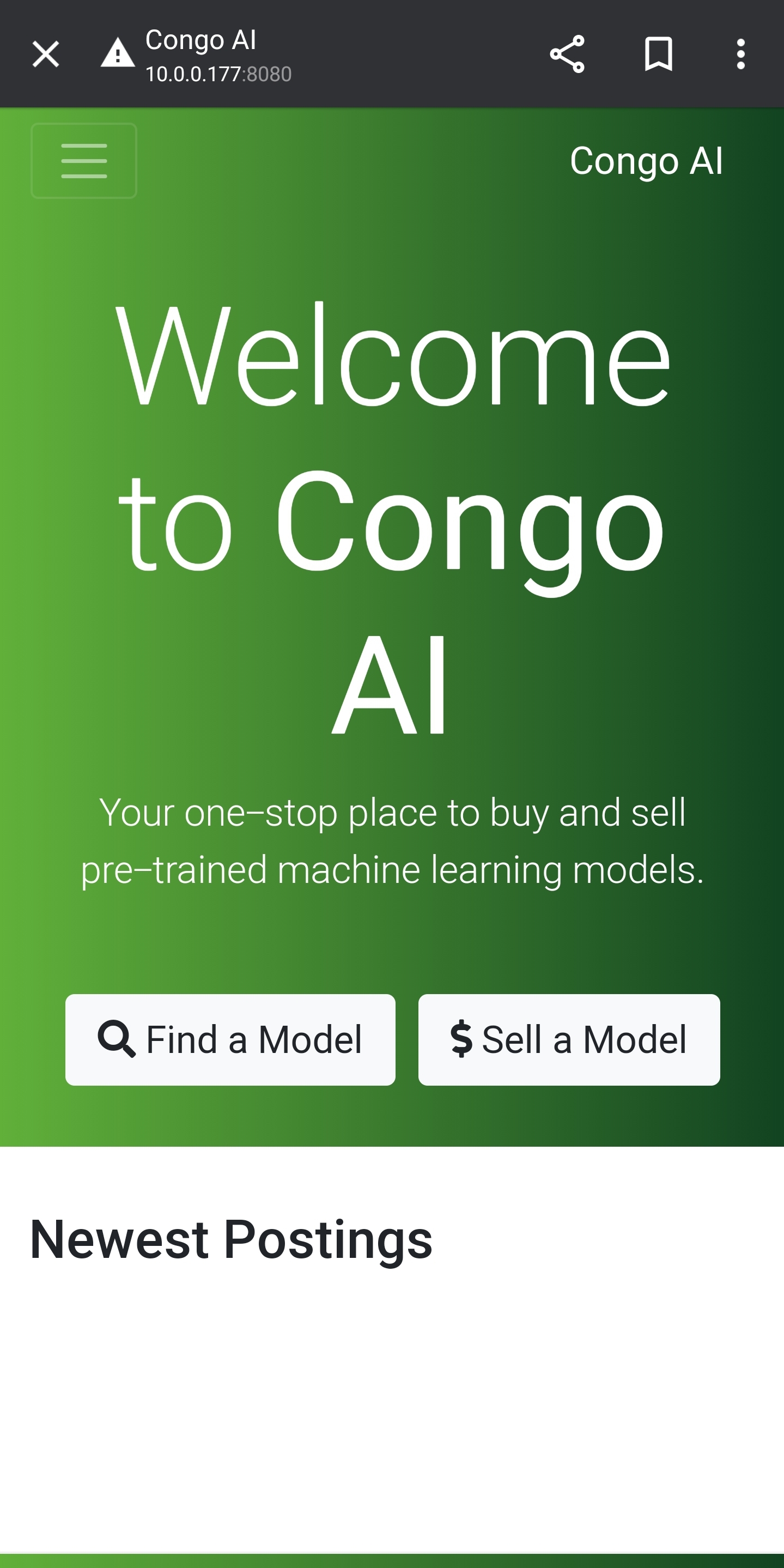Open the browser overflow menu
Screen dimensions: 784x1568
[x=740, y=54]
